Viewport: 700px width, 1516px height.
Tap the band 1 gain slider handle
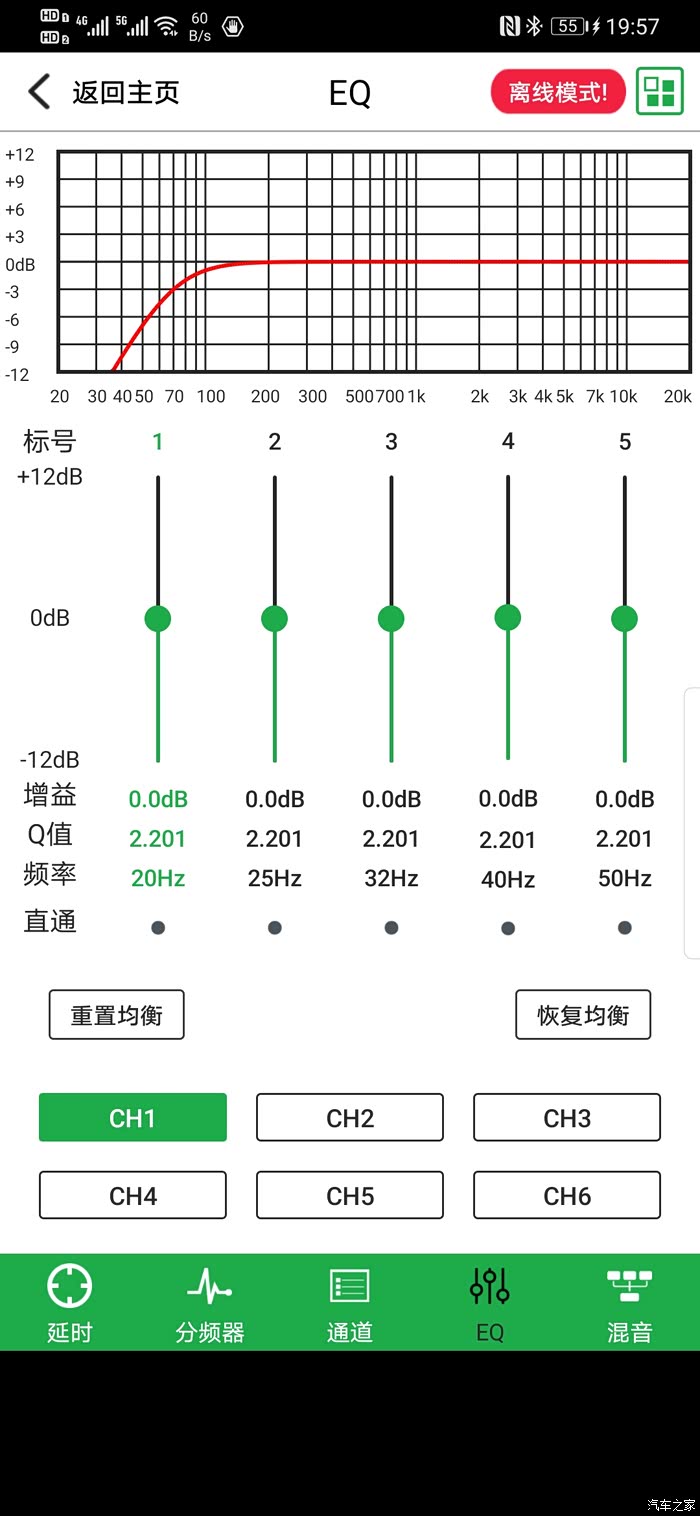point(158,618)
